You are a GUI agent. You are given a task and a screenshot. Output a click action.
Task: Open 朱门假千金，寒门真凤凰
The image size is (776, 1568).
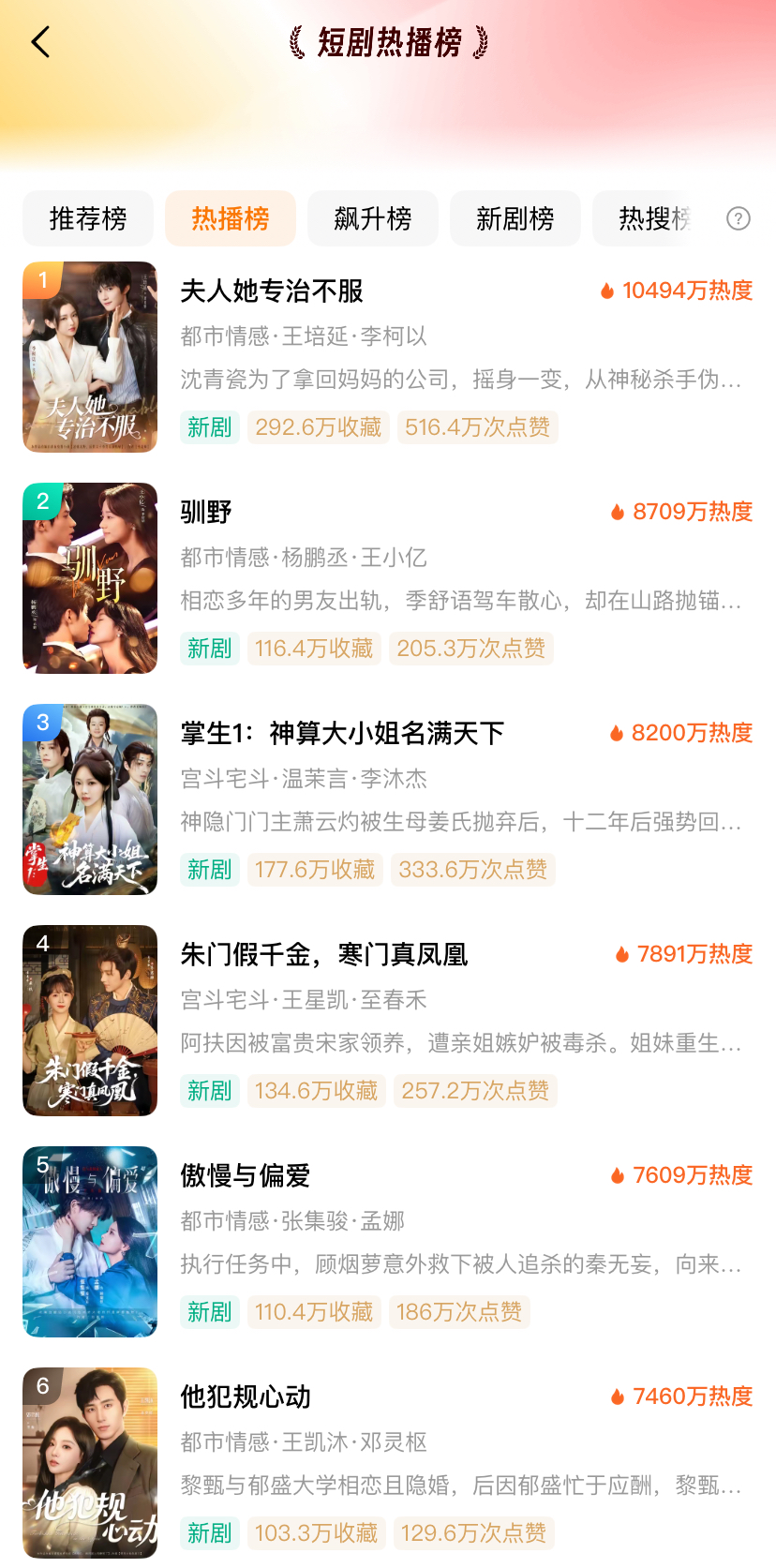[x=325, y=954]
